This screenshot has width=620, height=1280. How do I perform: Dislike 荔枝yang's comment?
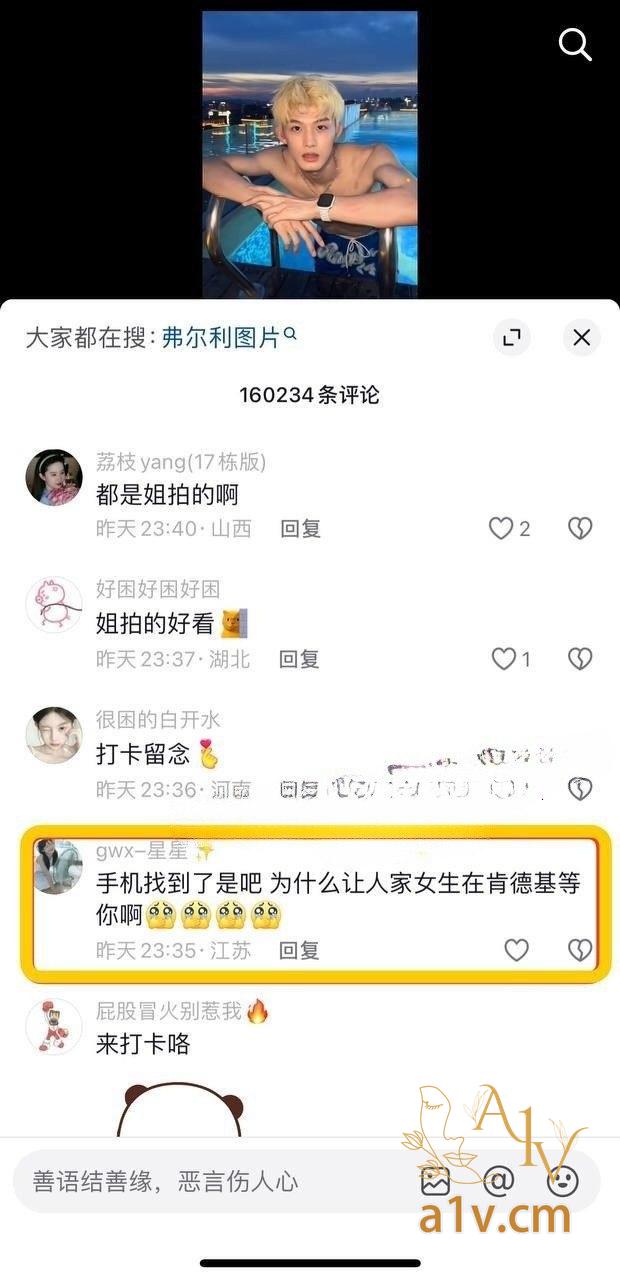pos(580,528)
